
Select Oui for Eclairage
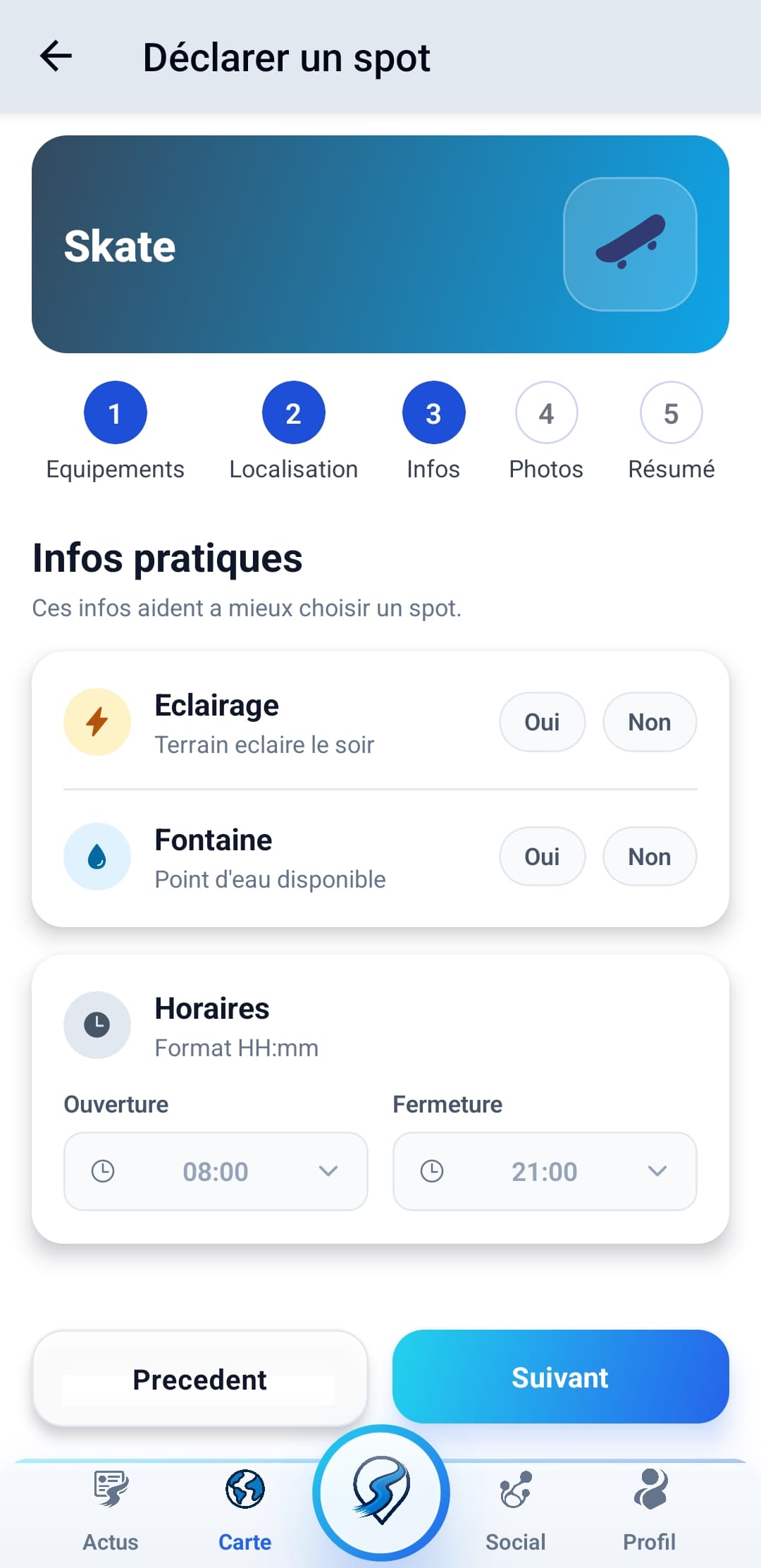tap(541, 721)
